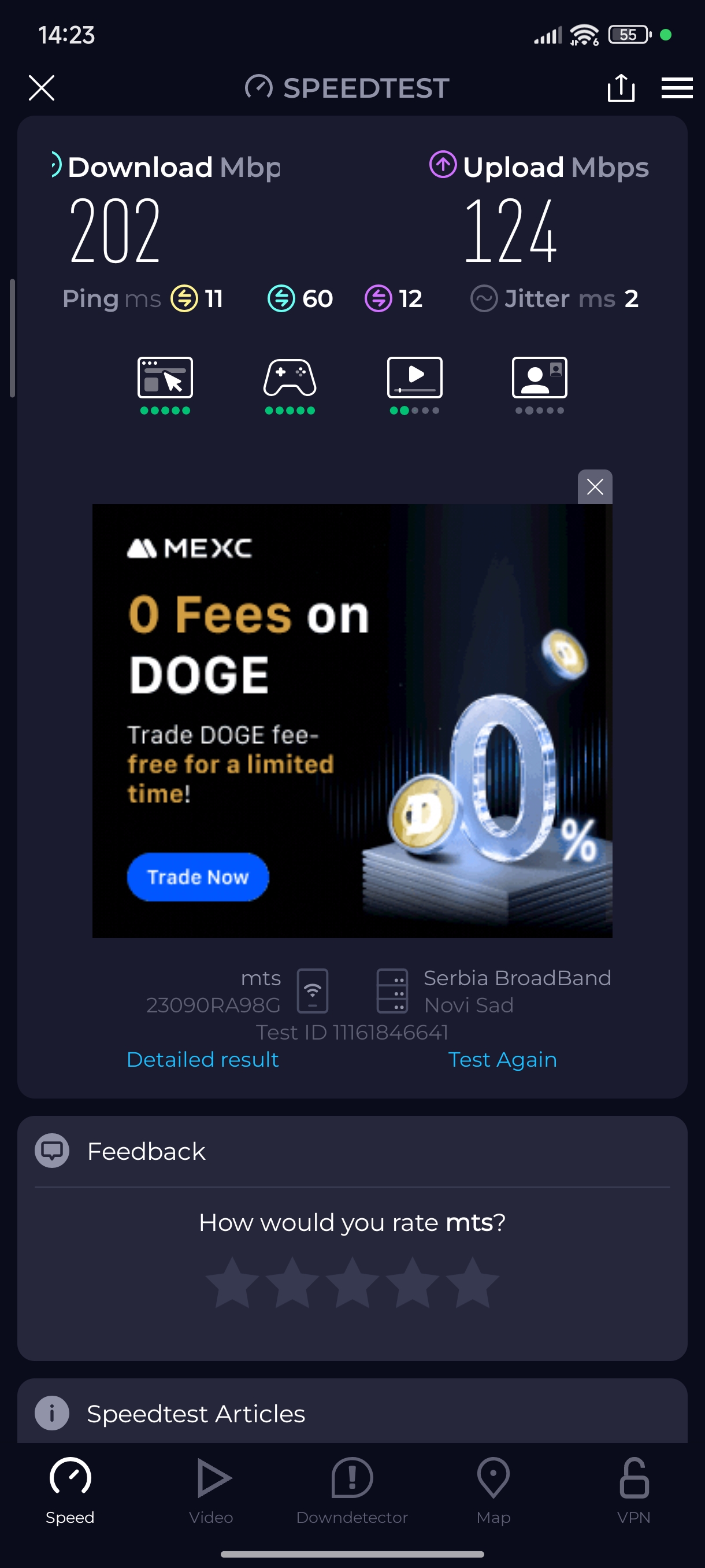Tap Trade Now in the MEXC ad
Screen dimensions: 705x1568
tap(198, 877)
